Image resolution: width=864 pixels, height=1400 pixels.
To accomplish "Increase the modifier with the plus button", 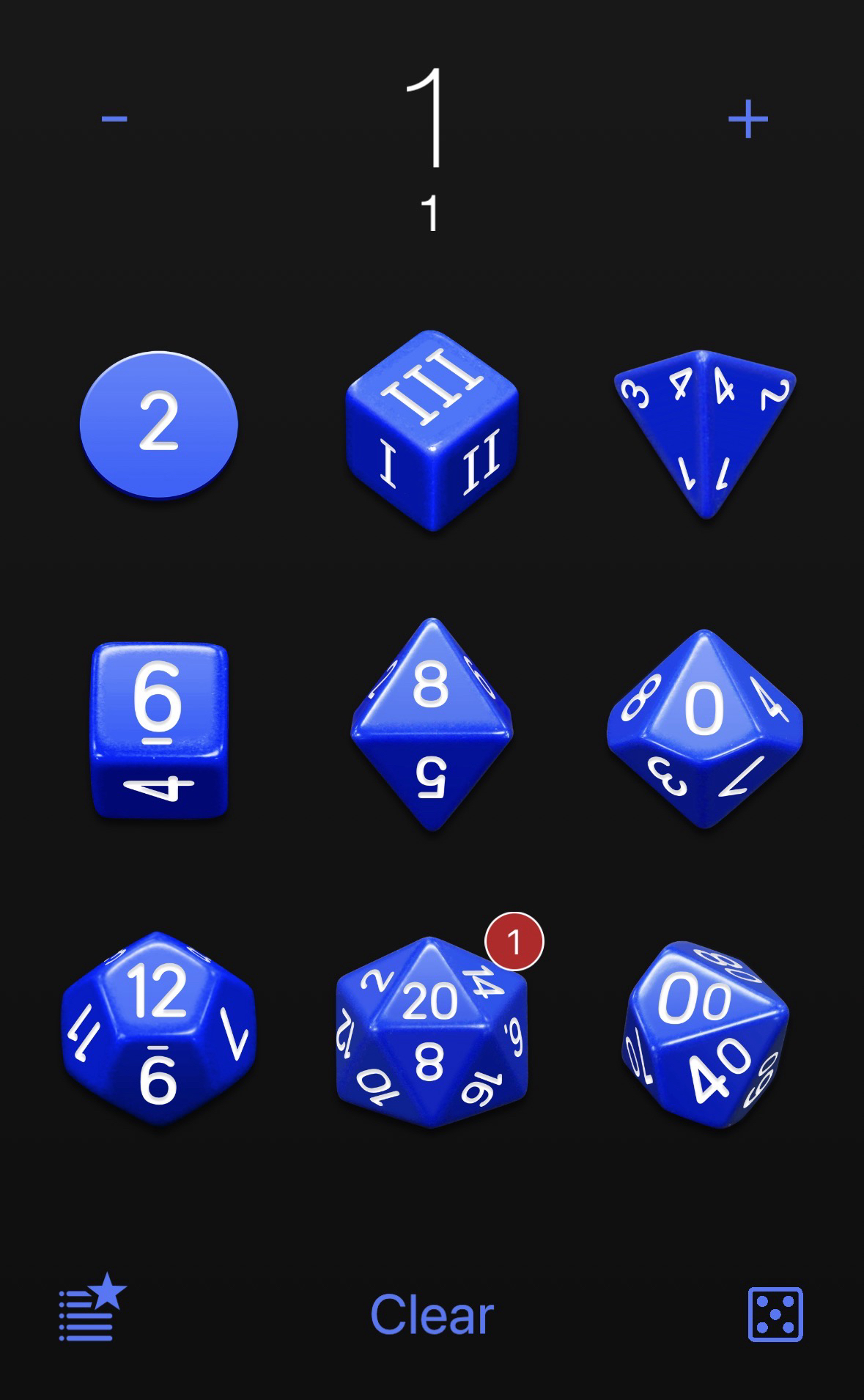I will pos(747,119).
